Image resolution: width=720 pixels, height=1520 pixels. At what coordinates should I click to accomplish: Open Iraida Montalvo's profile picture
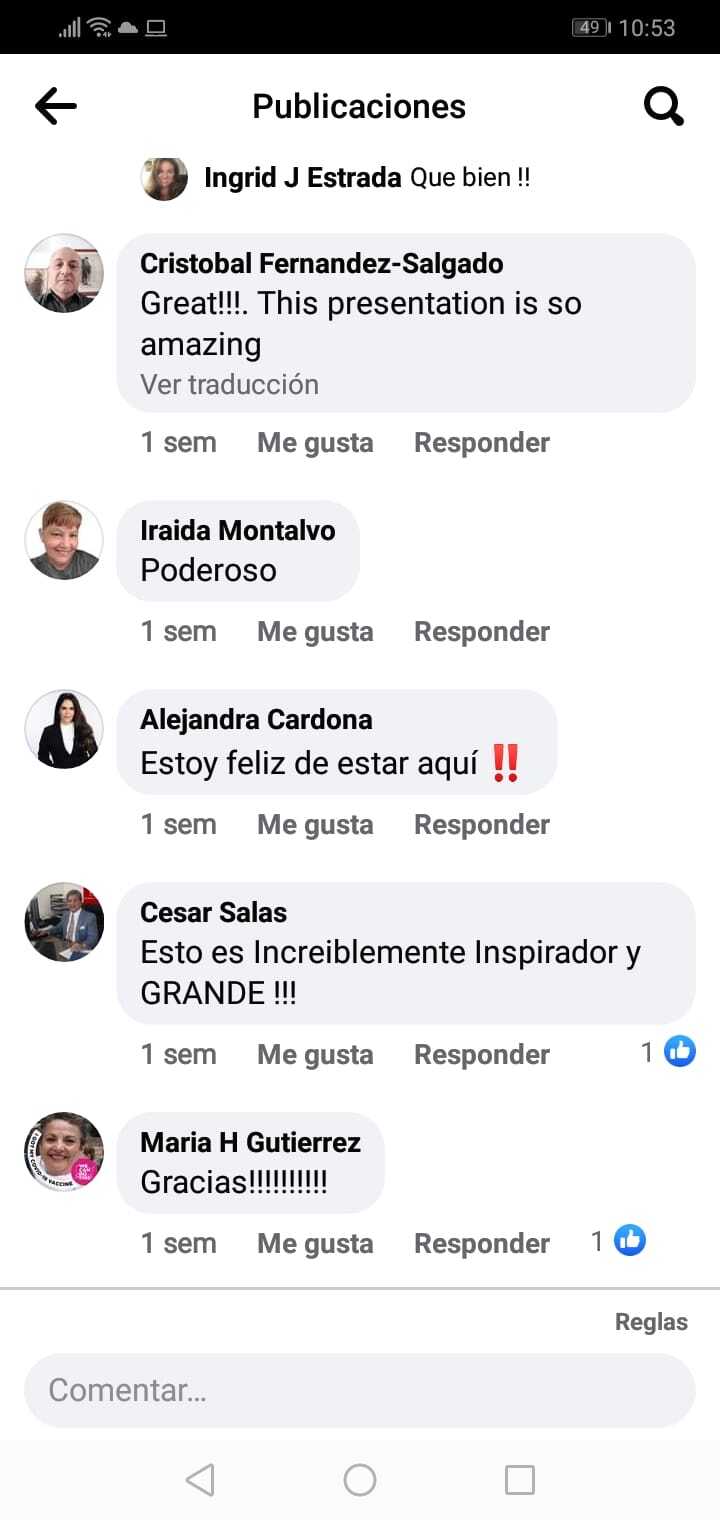64,540
